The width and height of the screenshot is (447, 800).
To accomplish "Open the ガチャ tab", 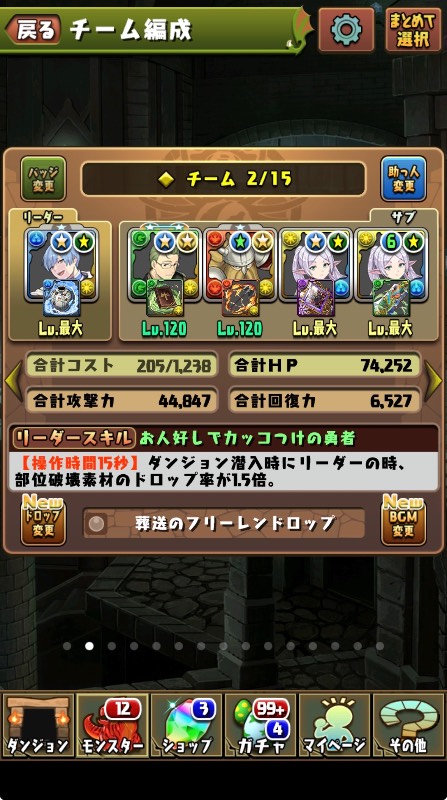I will coord(260,726).
